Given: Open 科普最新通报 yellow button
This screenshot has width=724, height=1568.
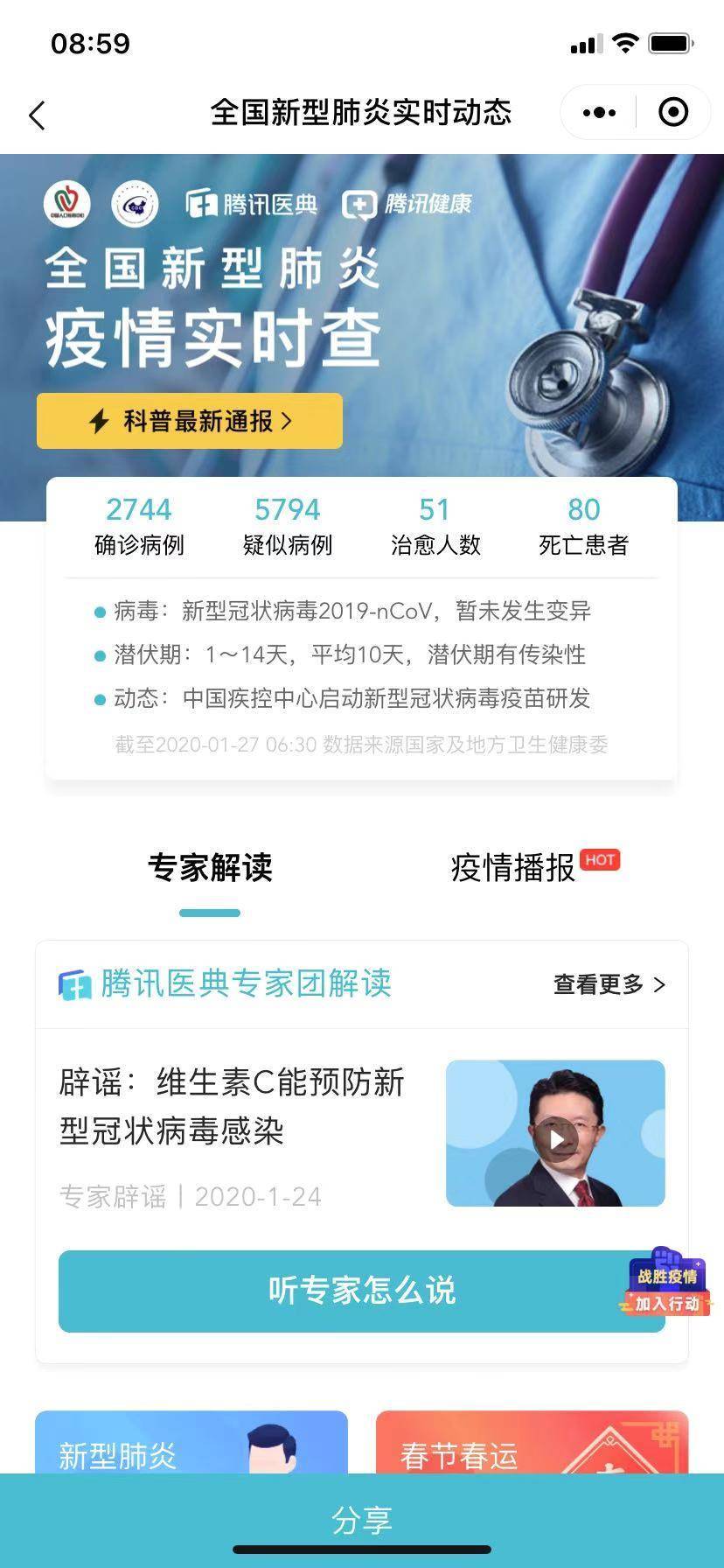Looking at the screenshot, I should tap(190, 421).
